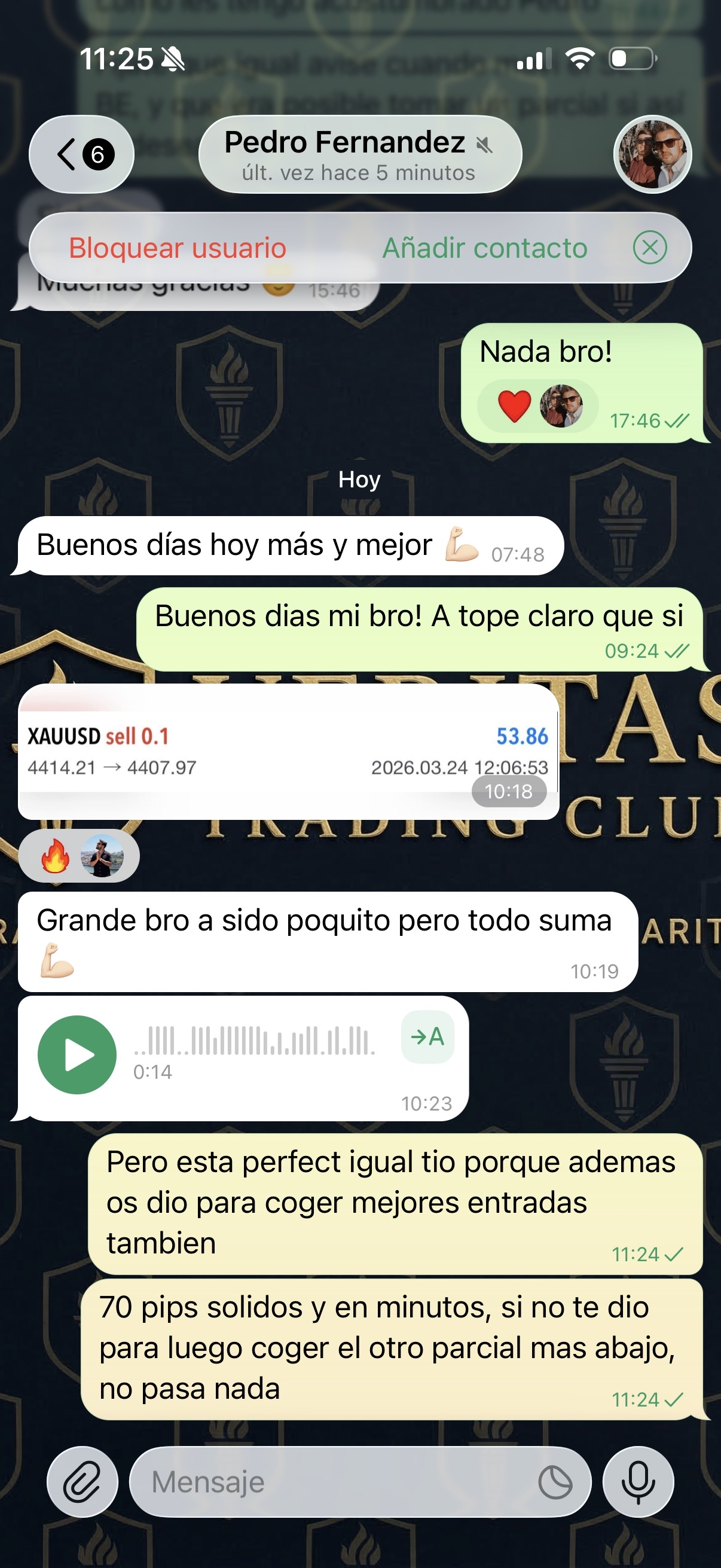Play the 0:14 voice message
This screenshot has height=1568, width=721.
[x=77, y=1055]
